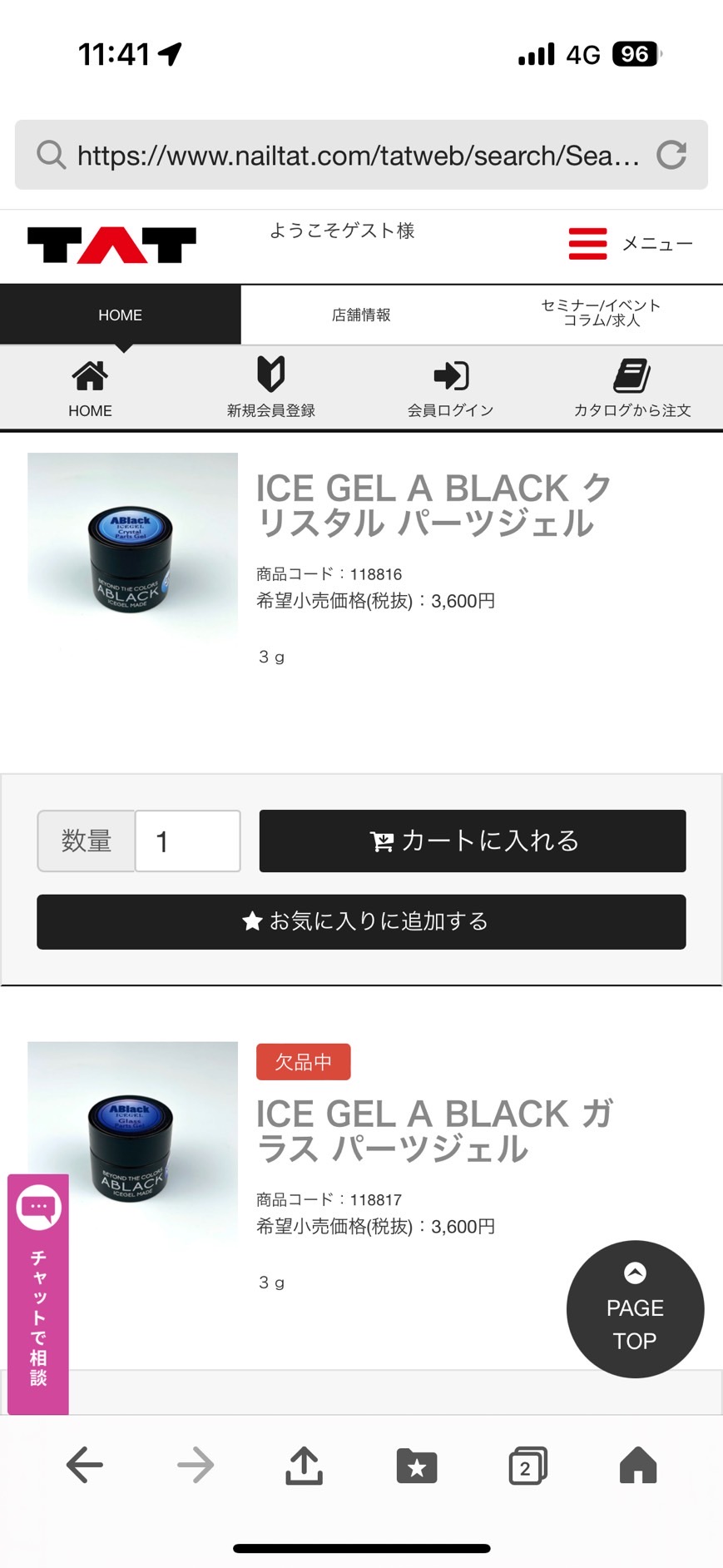Focus the 数量 quantity field
The image size is (723, 1568).
[188, 841]
